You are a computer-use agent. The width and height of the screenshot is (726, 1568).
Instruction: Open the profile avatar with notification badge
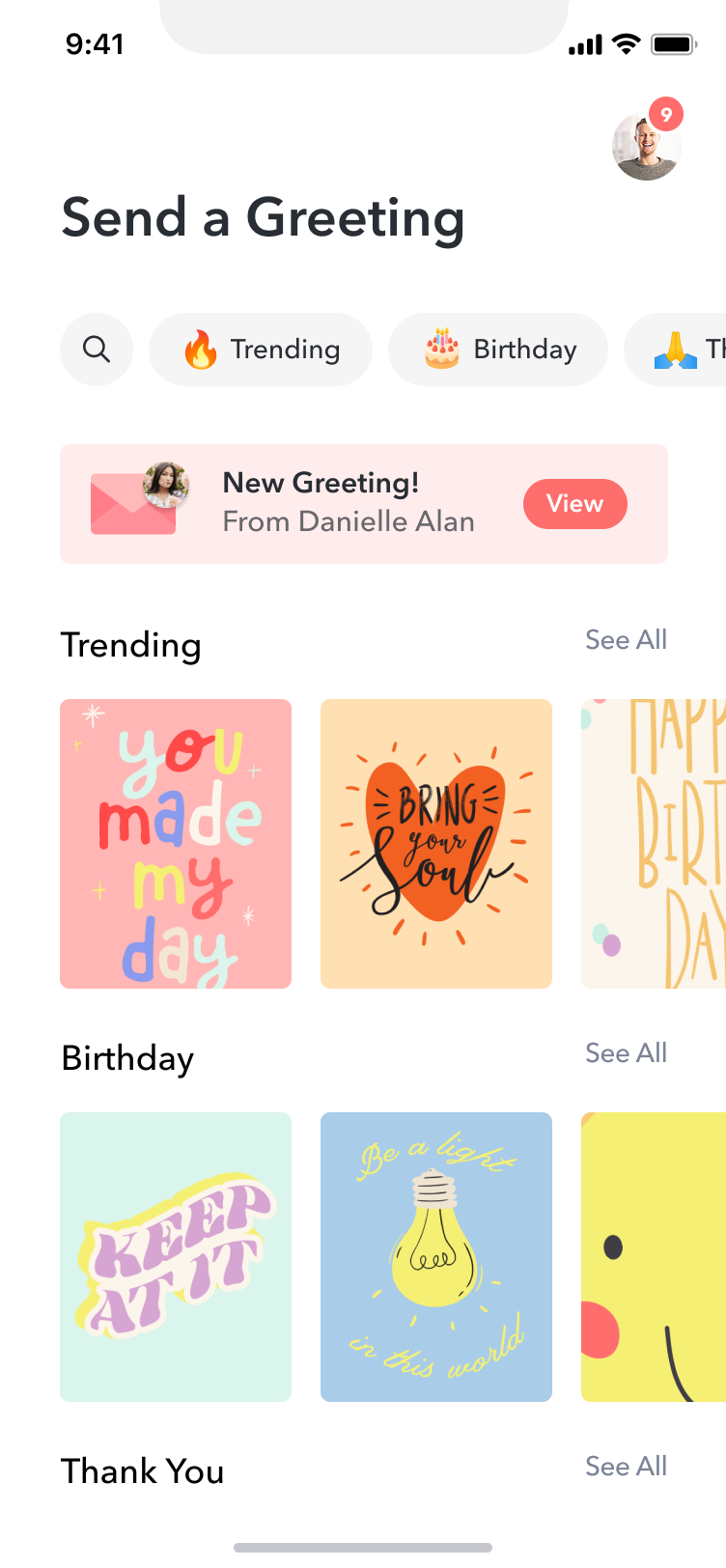coord(646,146)
